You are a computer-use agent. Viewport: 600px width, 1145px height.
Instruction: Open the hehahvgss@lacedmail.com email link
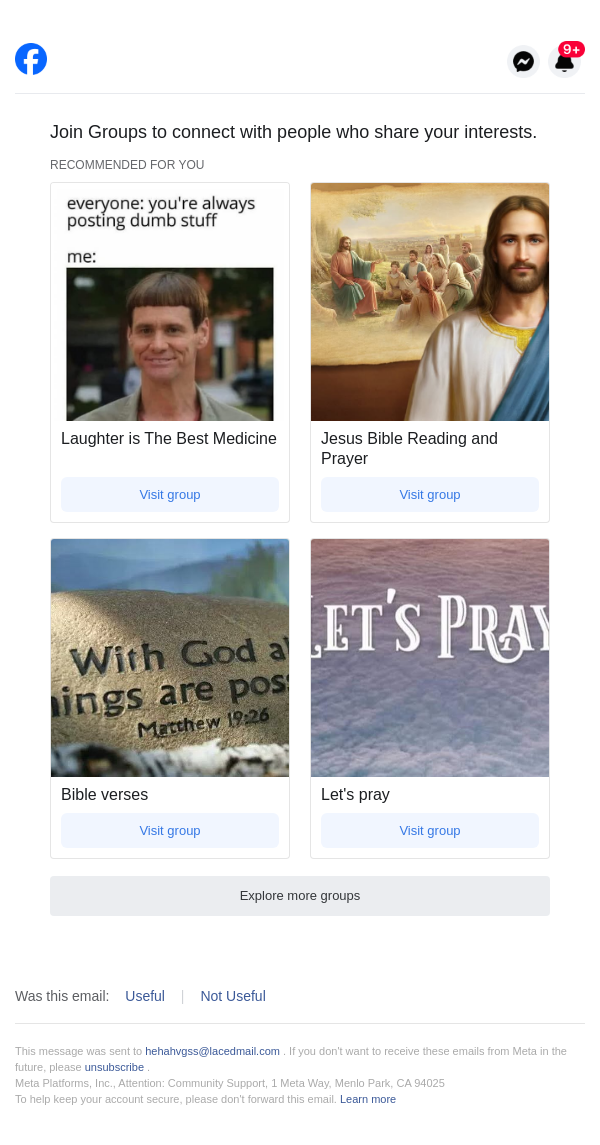click(x=212, y=1051)
